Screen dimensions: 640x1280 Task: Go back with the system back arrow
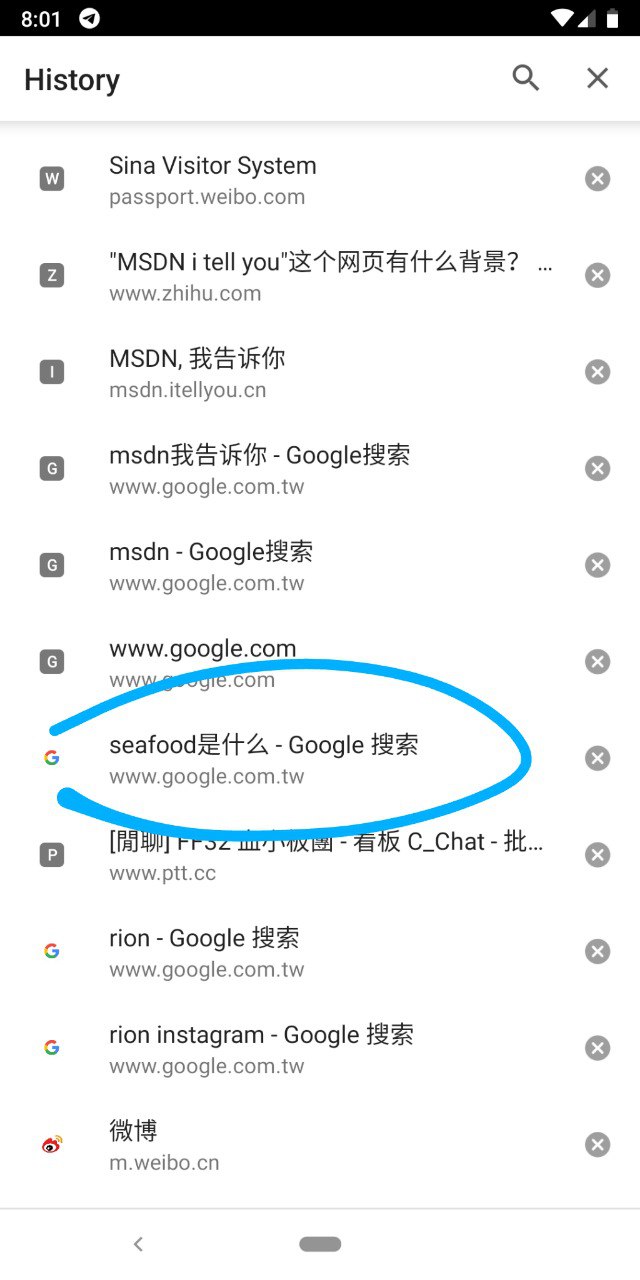click(x=138, y=1244)
